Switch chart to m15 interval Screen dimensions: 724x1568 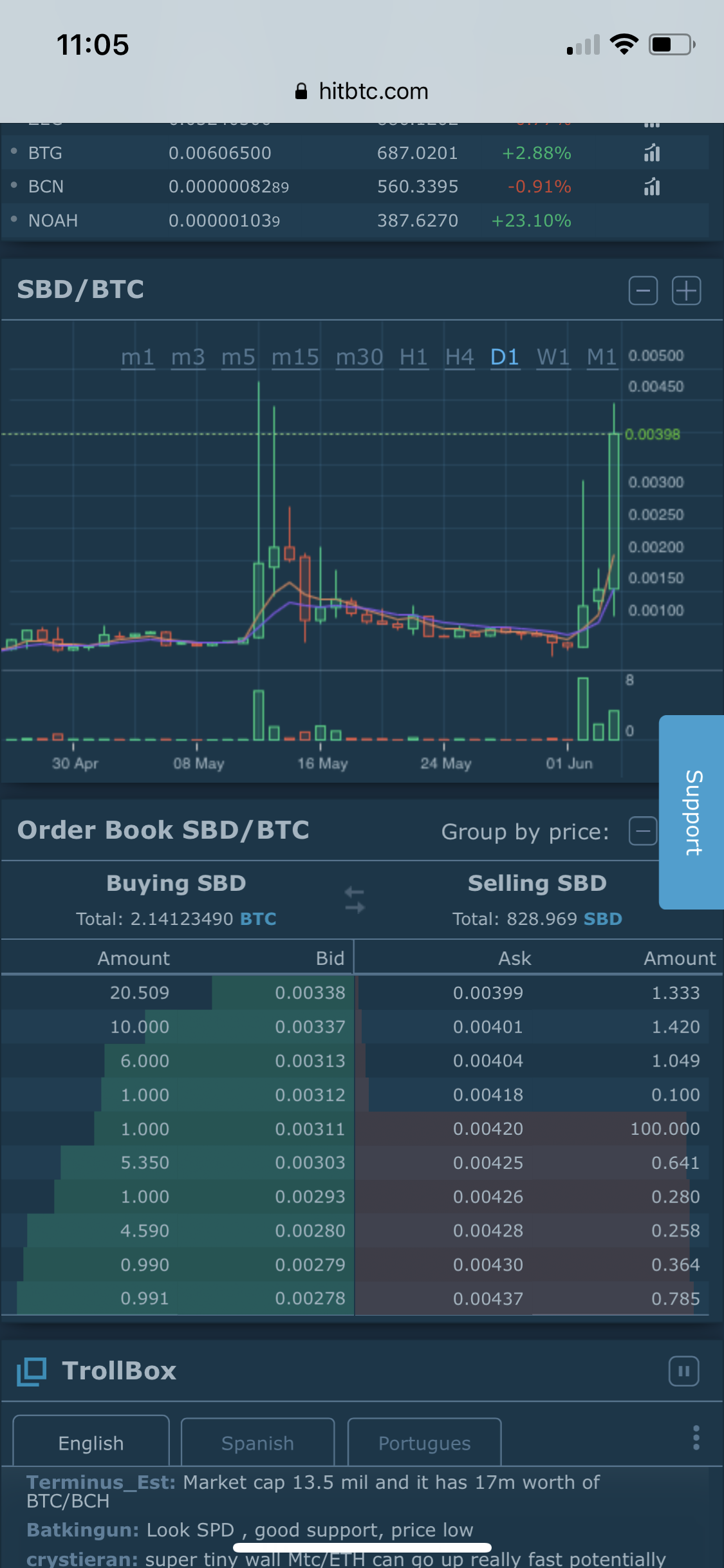[295, 357]
